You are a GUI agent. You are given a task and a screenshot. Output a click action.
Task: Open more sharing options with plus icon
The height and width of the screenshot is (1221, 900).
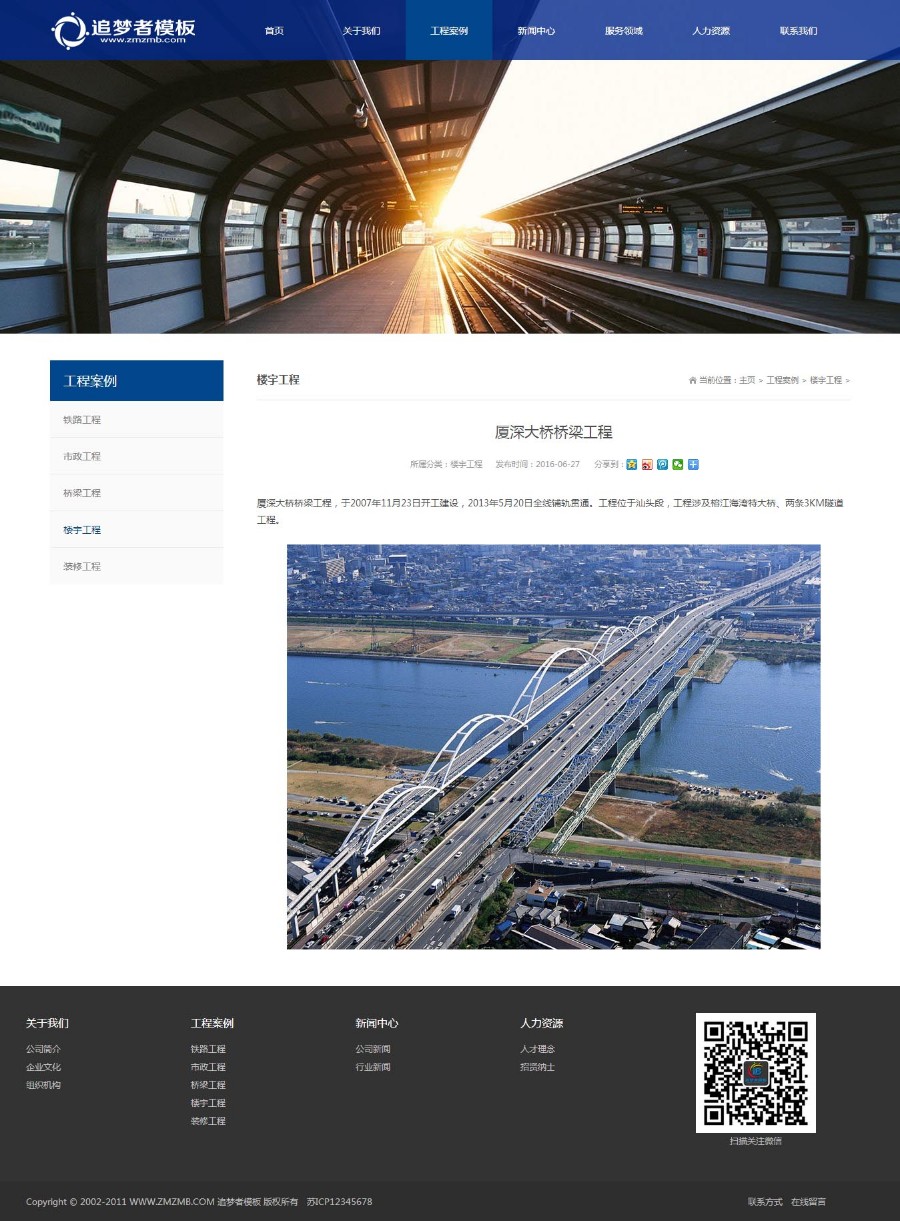tap(693, 464)
